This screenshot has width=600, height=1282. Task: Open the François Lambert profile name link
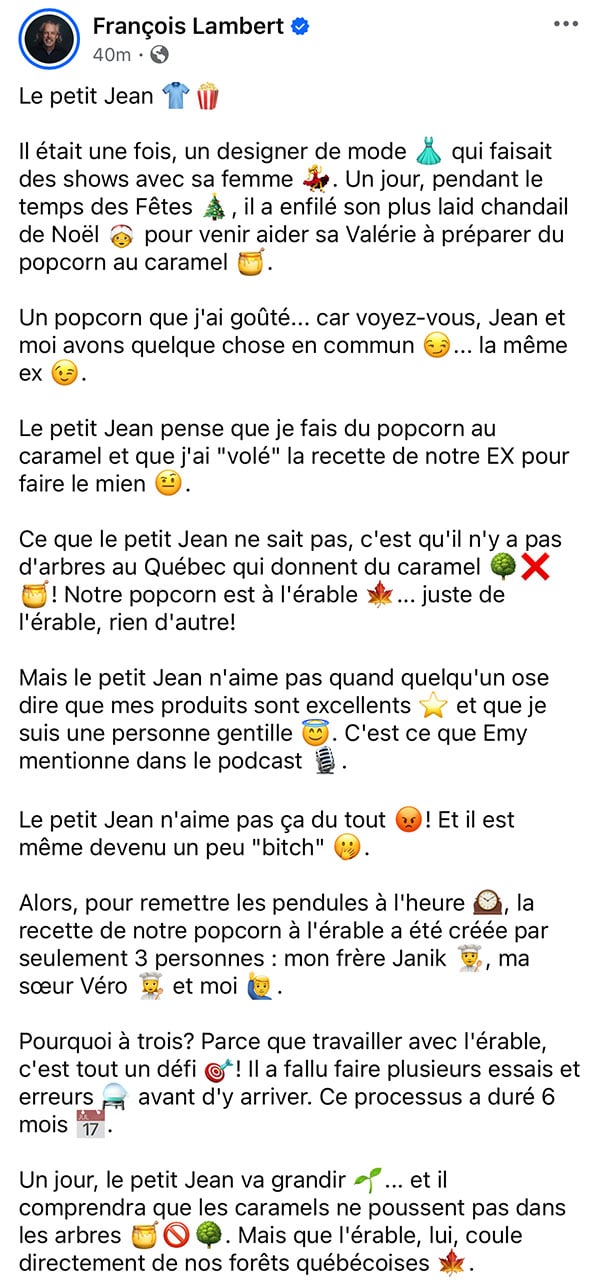coord(190,27)
